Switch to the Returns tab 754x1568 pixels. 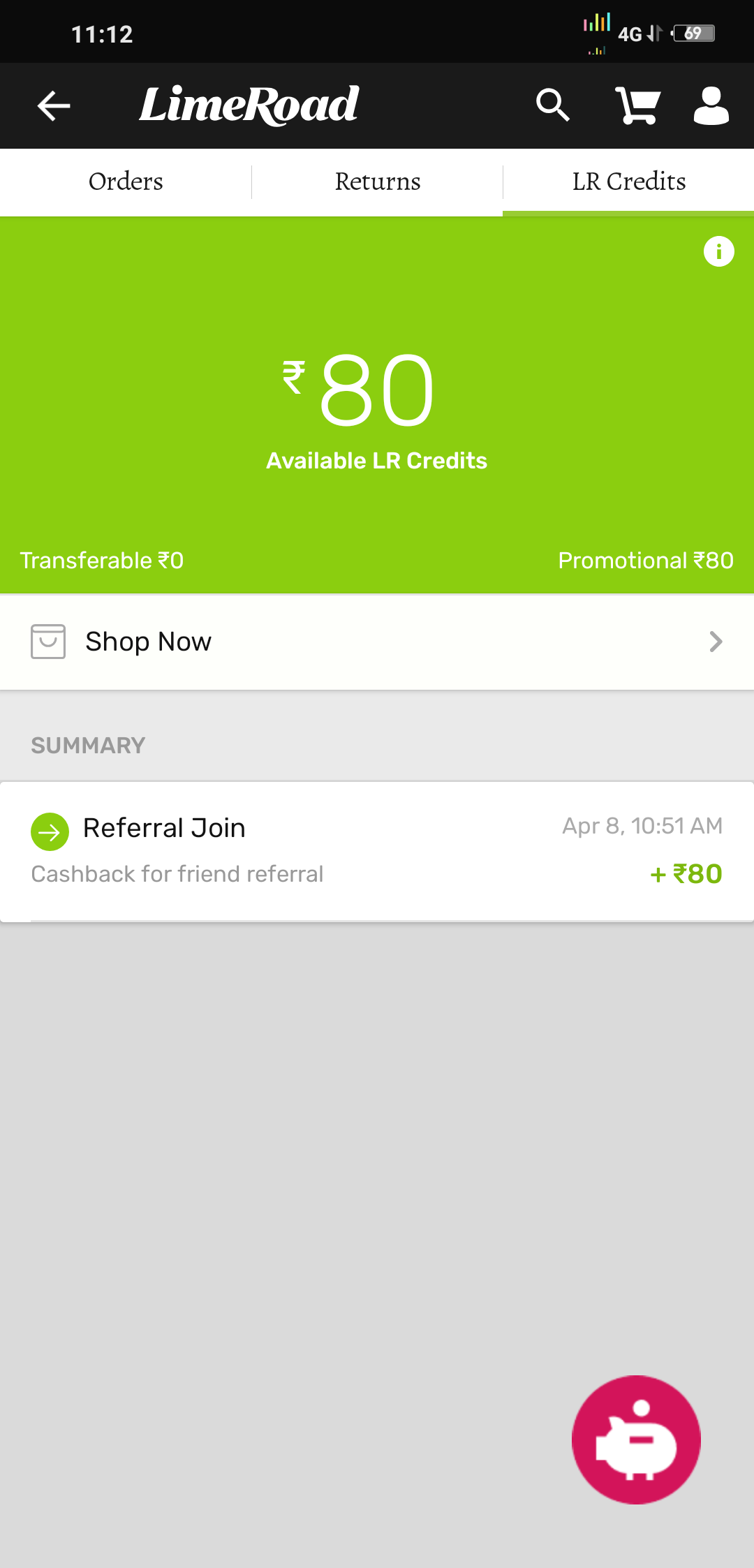(x=377, y=182)
